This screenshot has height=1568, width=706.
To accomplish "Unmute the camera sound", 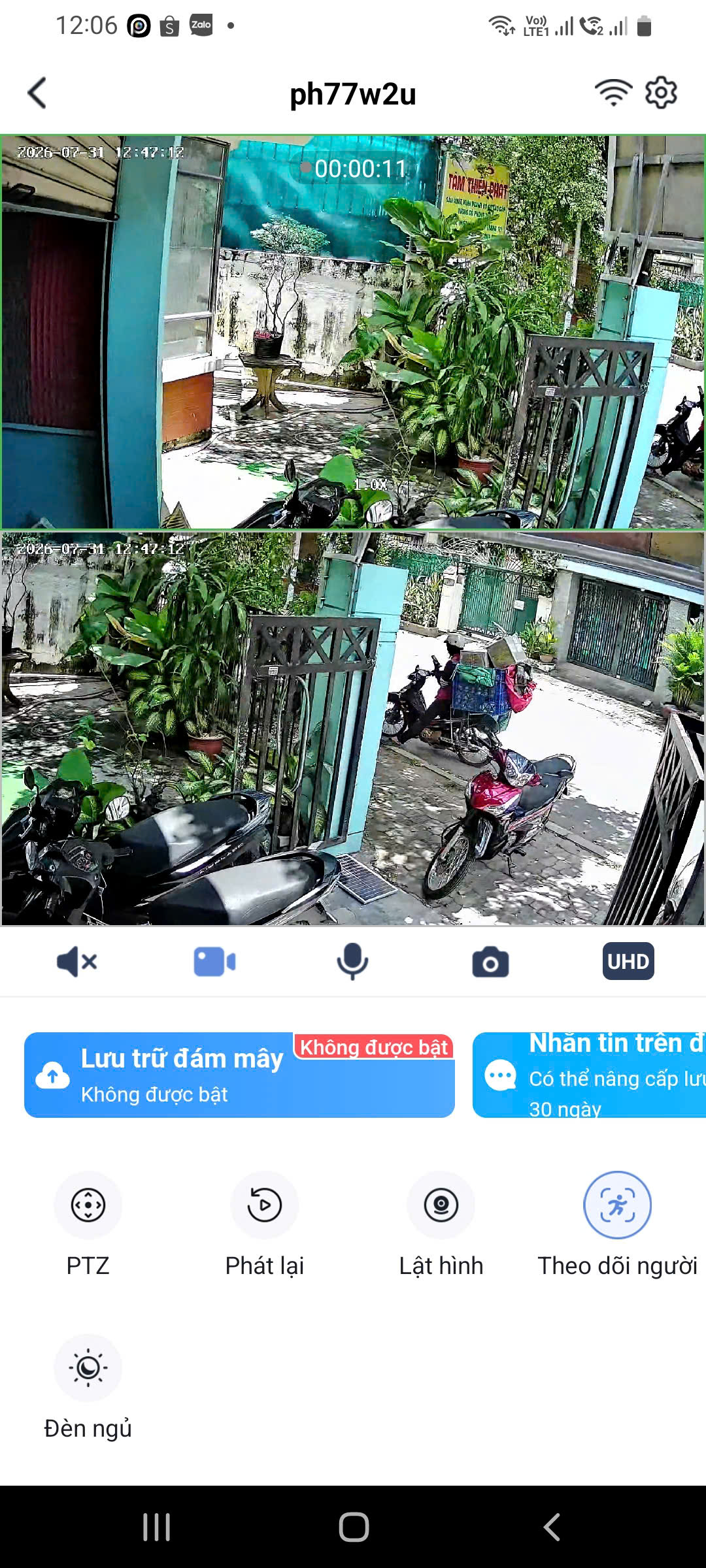I will 77,962.
